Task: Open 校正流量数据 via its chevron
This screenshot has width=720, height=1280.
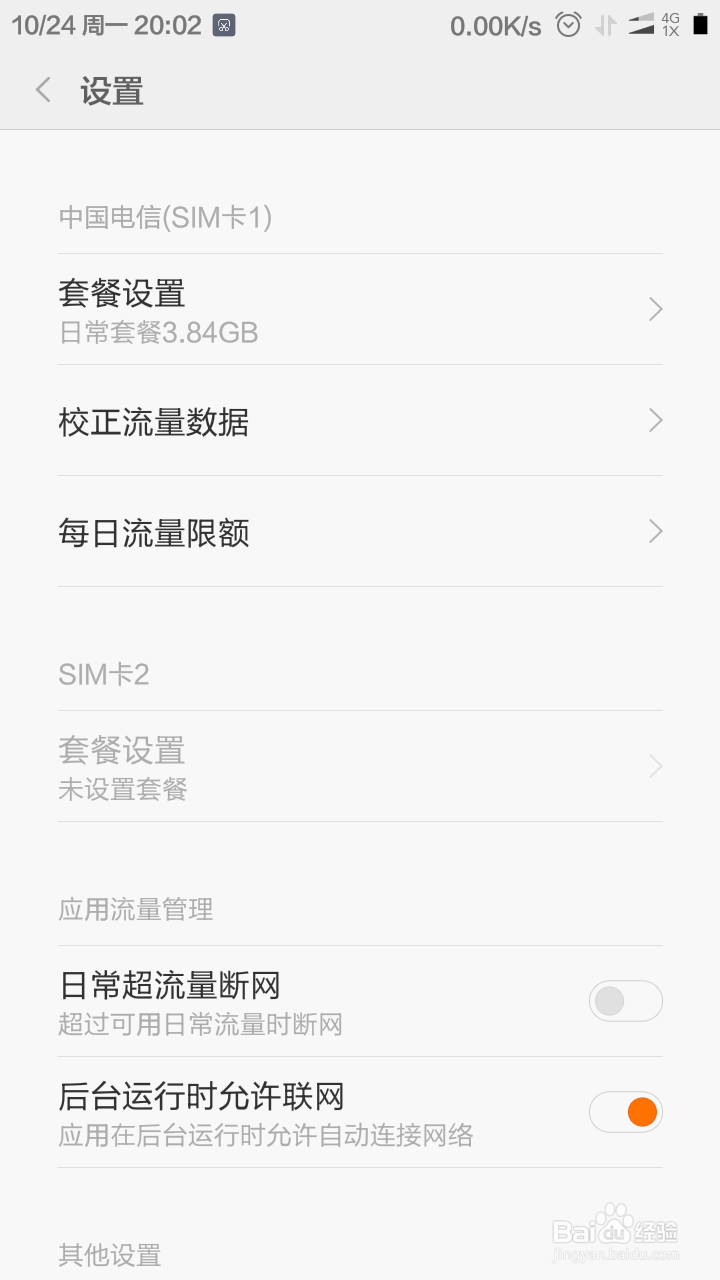Action: click(x=655, y=421)
